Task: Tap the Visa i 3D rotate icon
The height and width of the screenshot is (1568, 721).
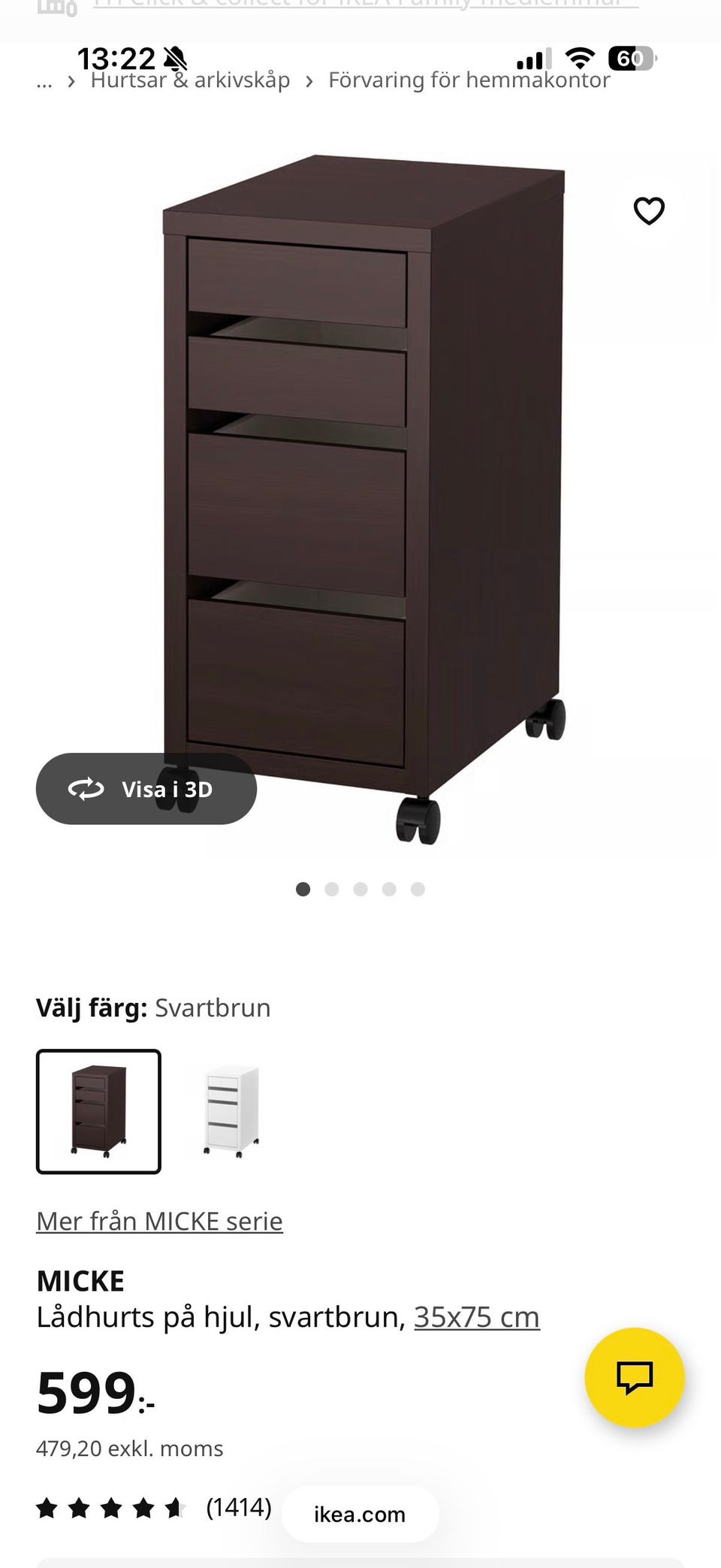Action: (x=87, y=790)
